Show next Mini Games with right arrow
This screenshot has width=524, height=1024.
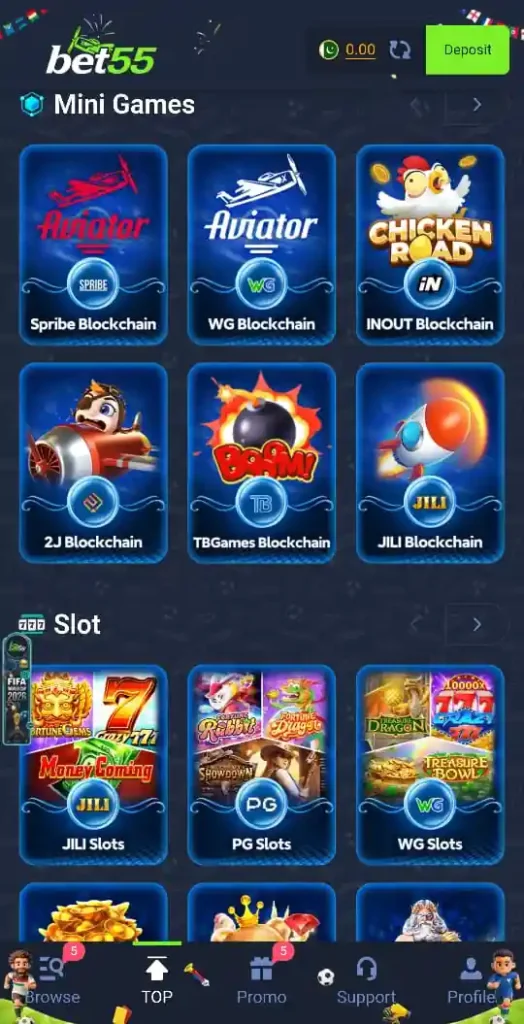tap(476, 104)
